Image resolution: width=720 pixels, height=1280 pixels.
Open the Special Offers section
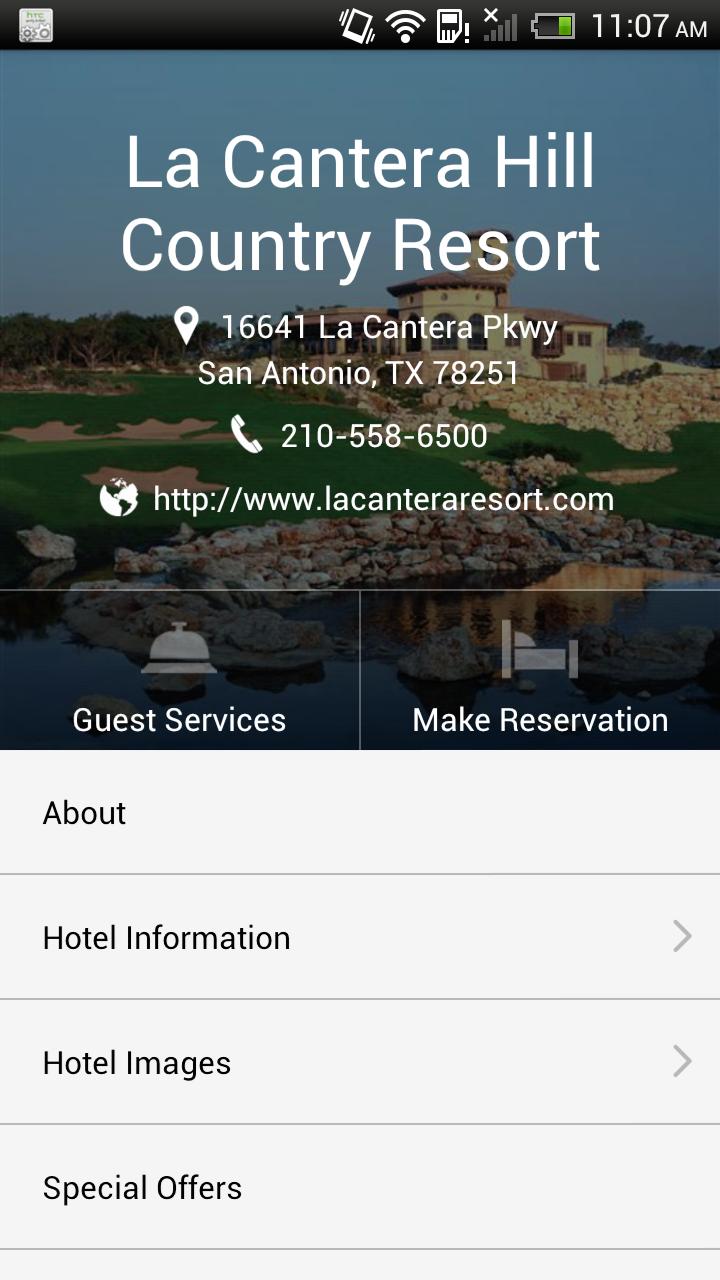pyautogui.click(x=141, y=1187)
